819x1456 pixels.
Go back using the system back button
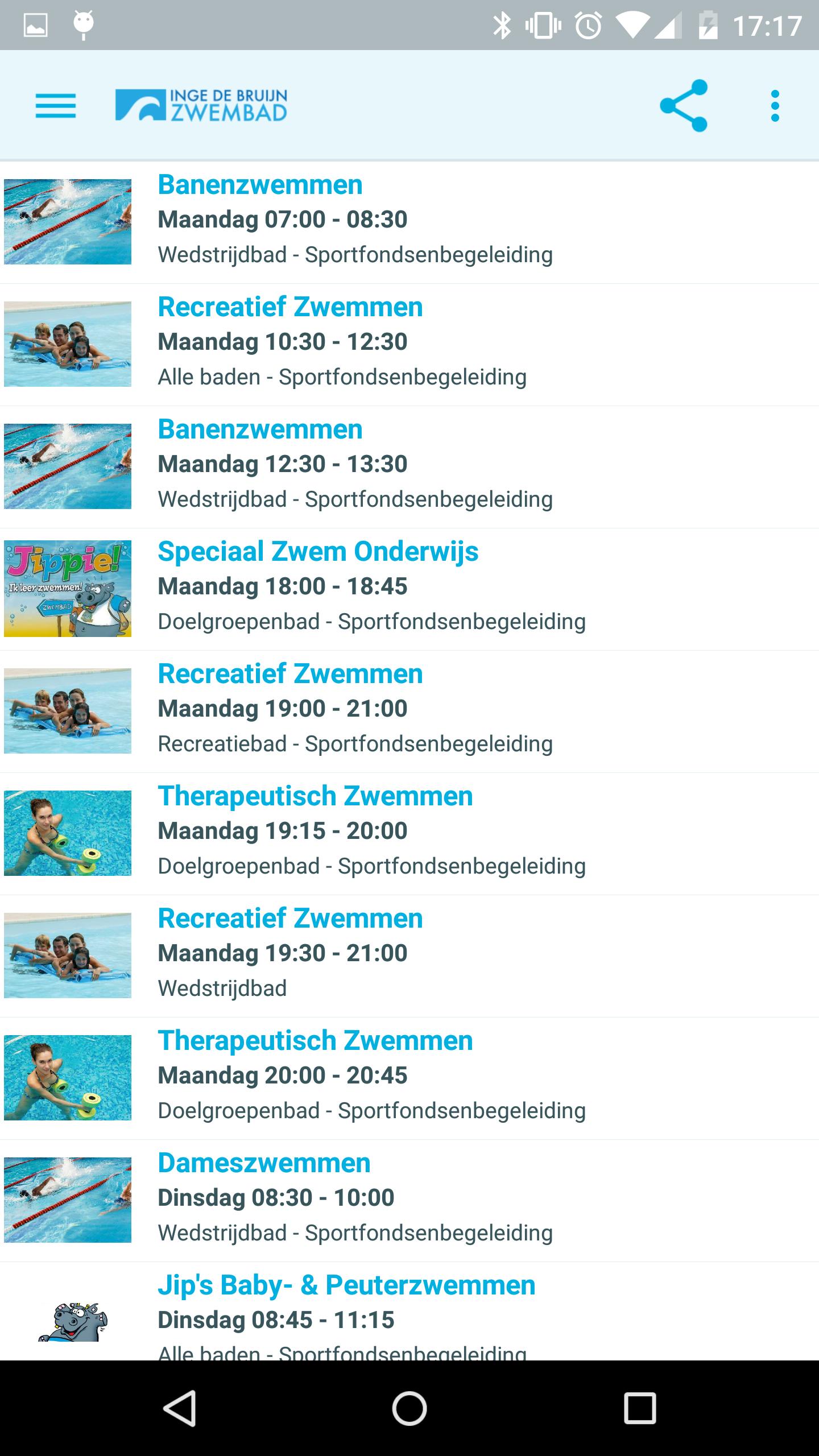[180, 1408]
